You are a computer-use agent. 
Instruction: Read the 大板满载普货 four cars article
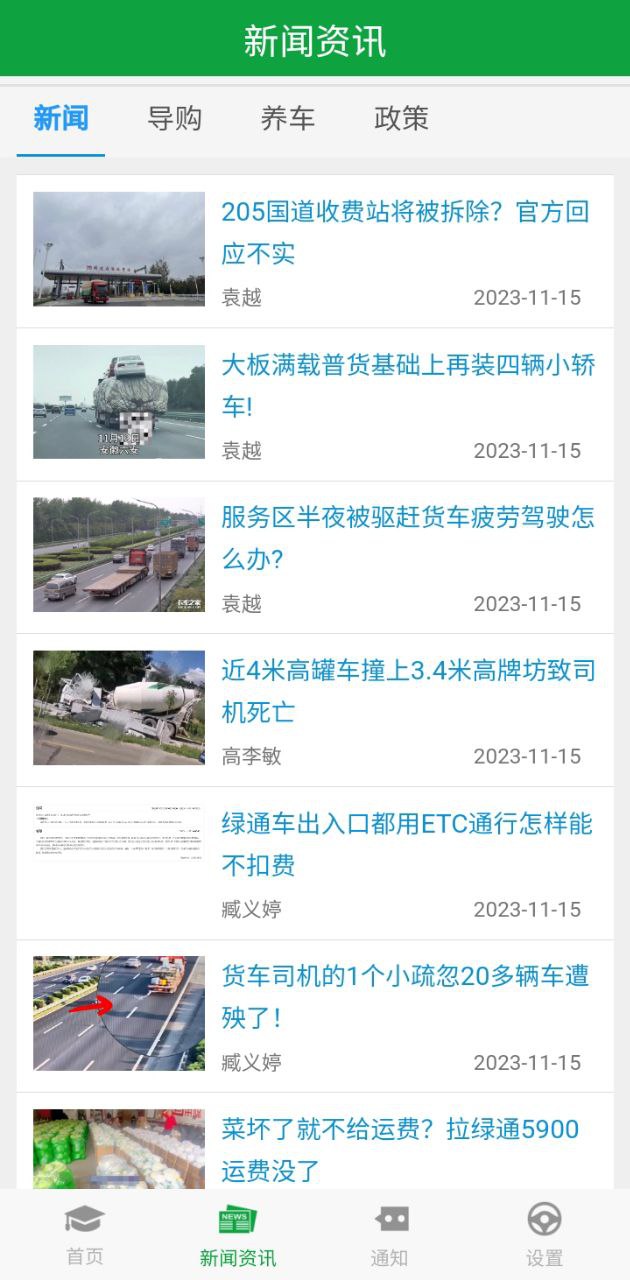pos(405,385)
